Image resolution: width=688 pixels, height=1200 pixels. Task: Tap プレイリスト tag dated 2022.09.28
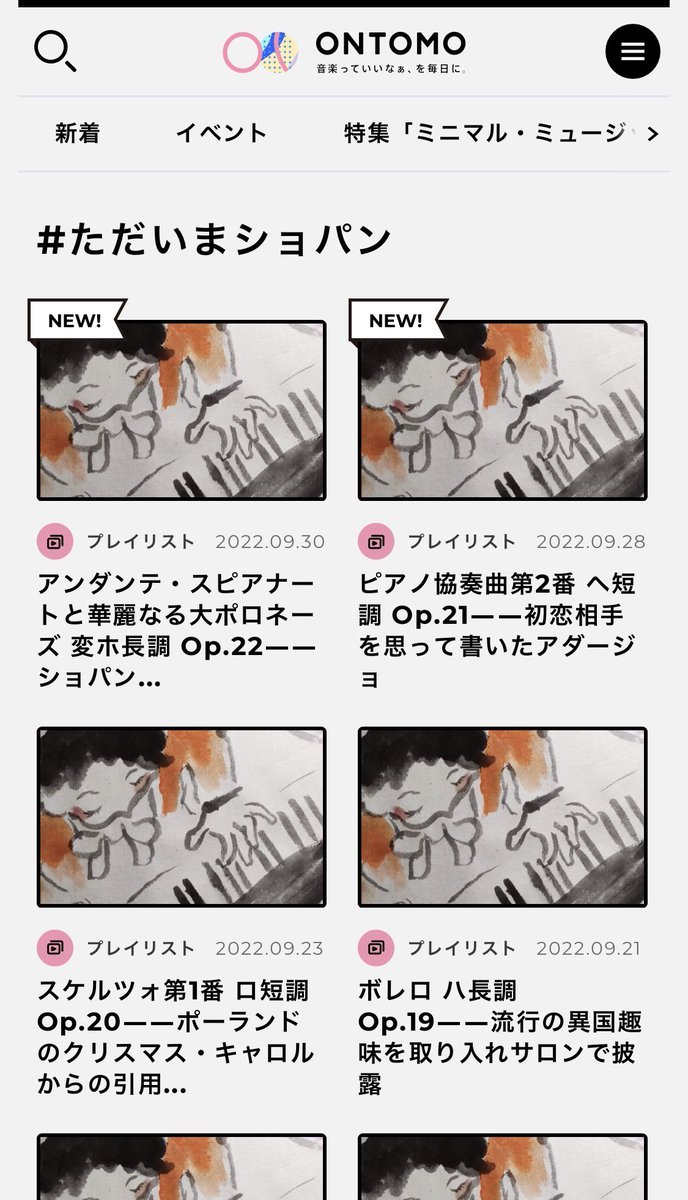coord(461,542)
